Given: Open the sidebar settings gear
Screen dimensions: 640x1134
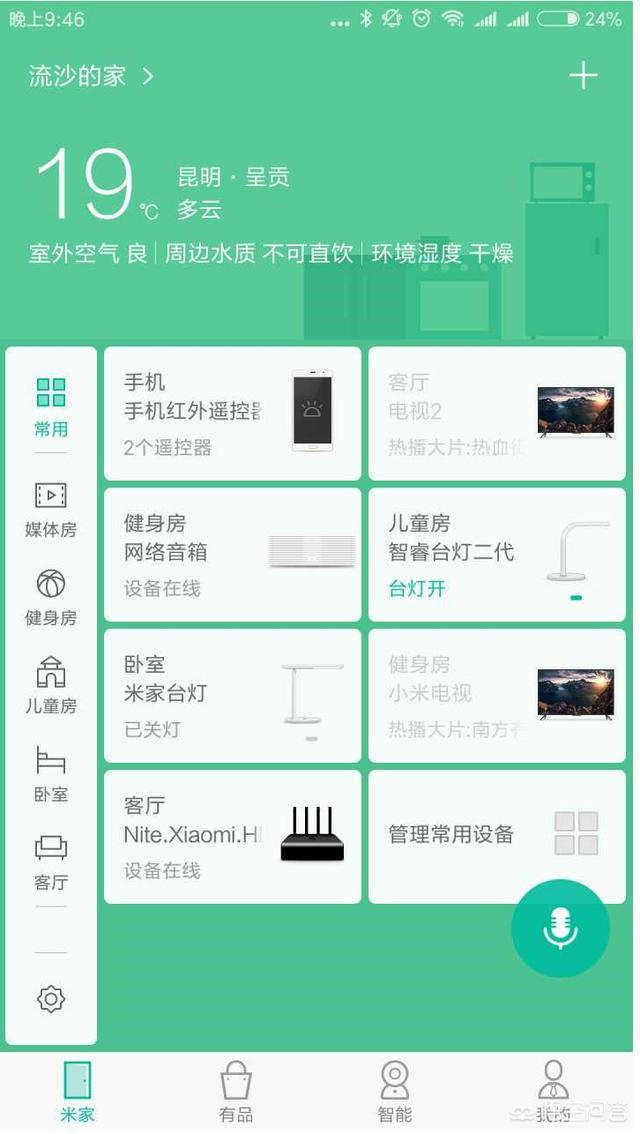Looking at the screenshot, I should [x=51, y=998].
